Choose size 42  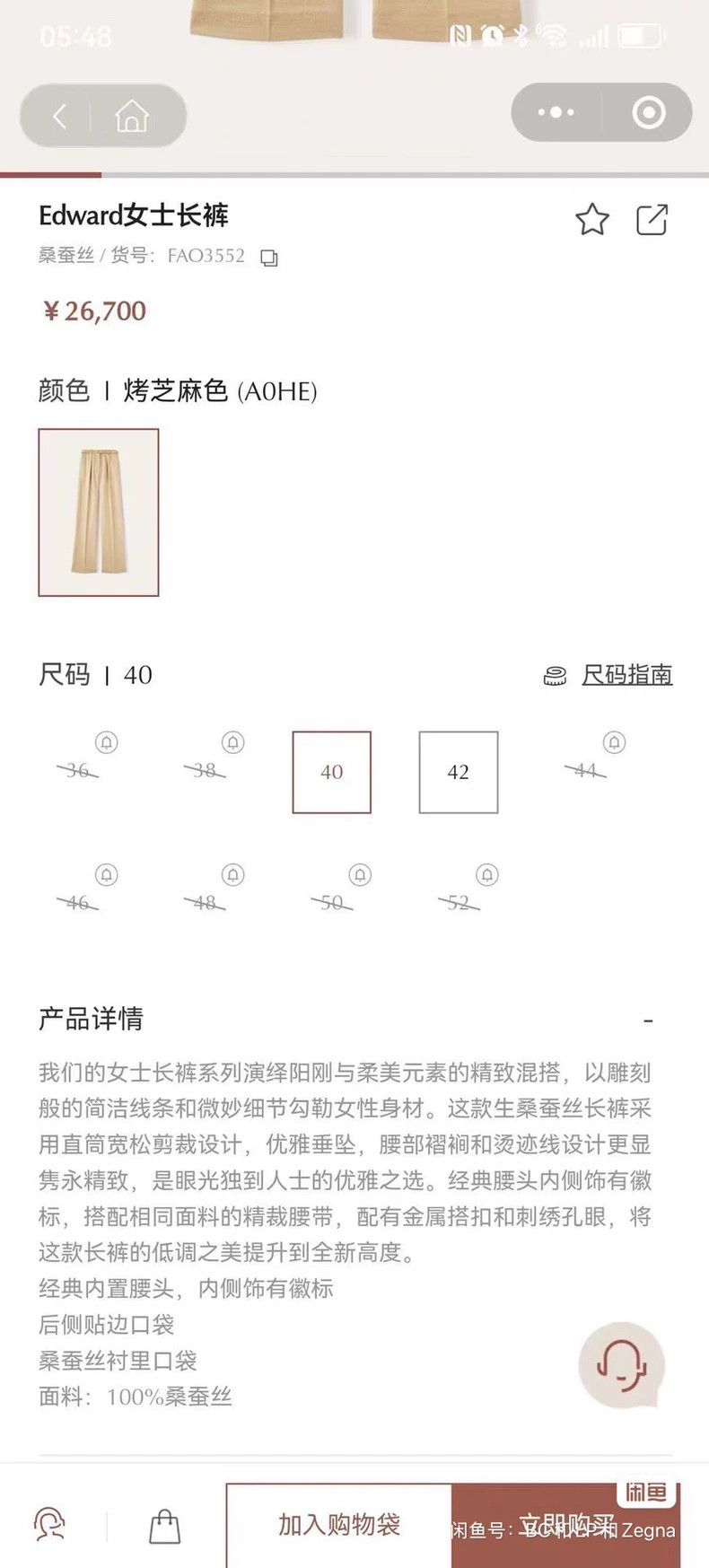pos(459,772)
